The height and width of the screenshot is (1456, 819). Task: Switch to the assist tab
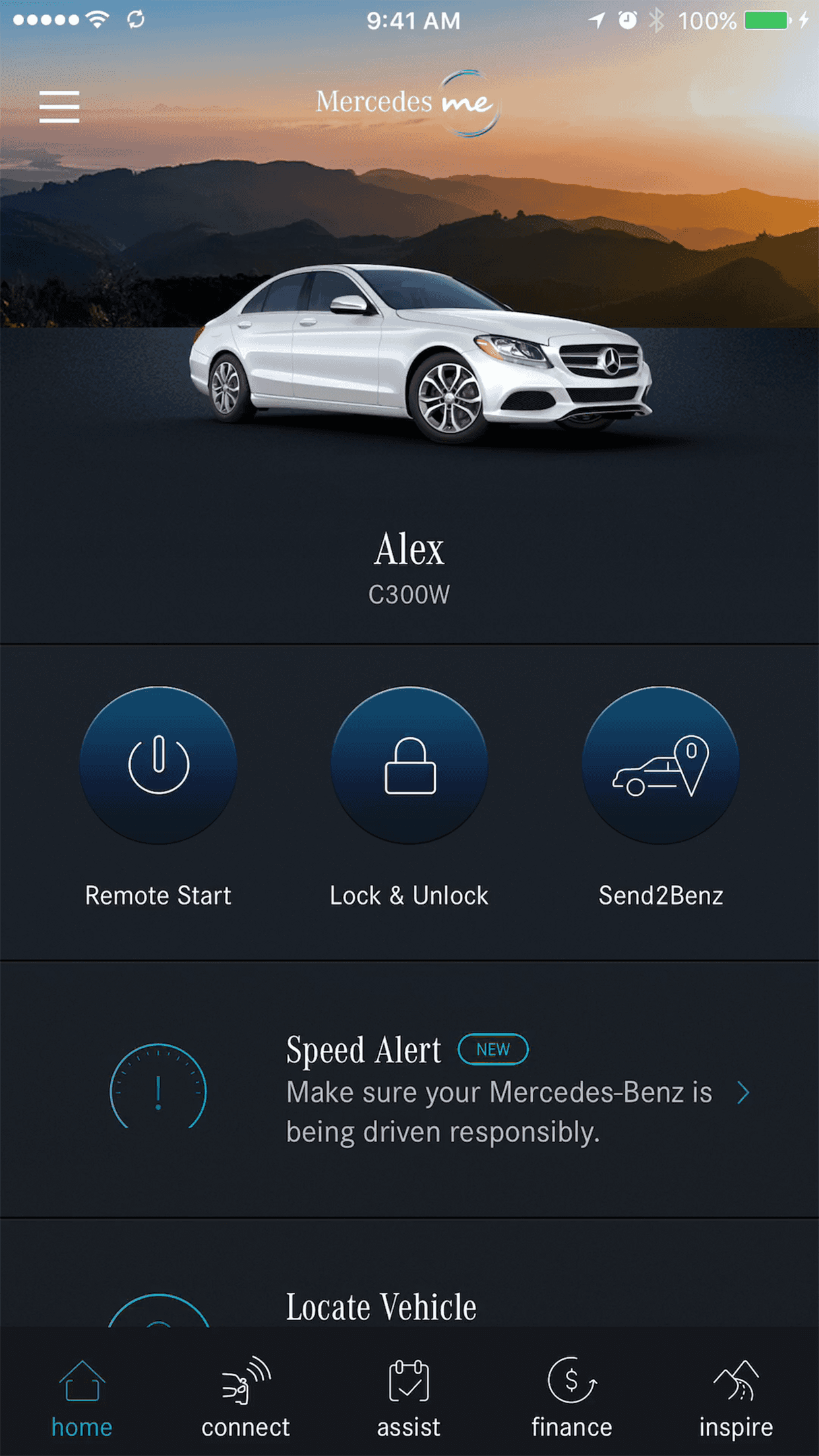click(409, 1397)
